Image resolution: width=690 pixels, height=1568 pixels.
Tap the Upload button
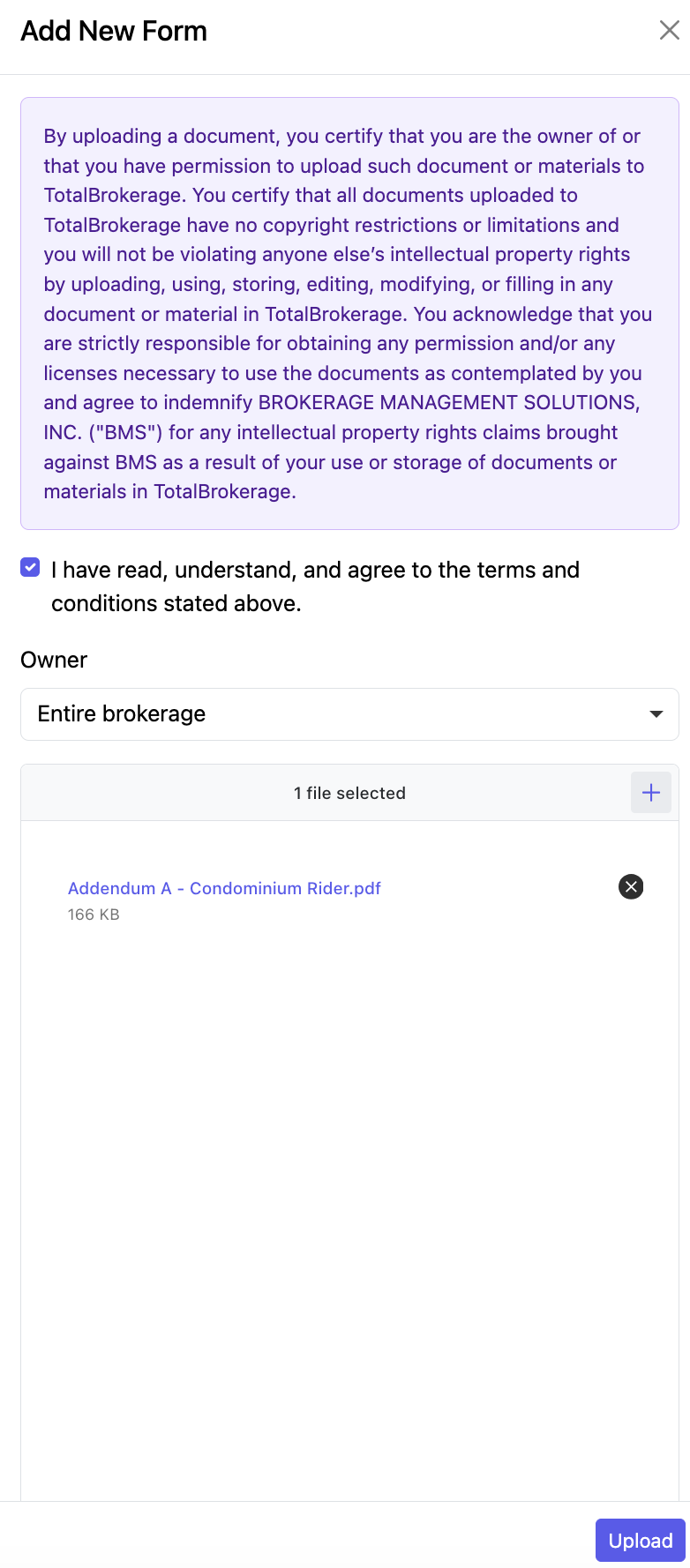click(641, 1541)
